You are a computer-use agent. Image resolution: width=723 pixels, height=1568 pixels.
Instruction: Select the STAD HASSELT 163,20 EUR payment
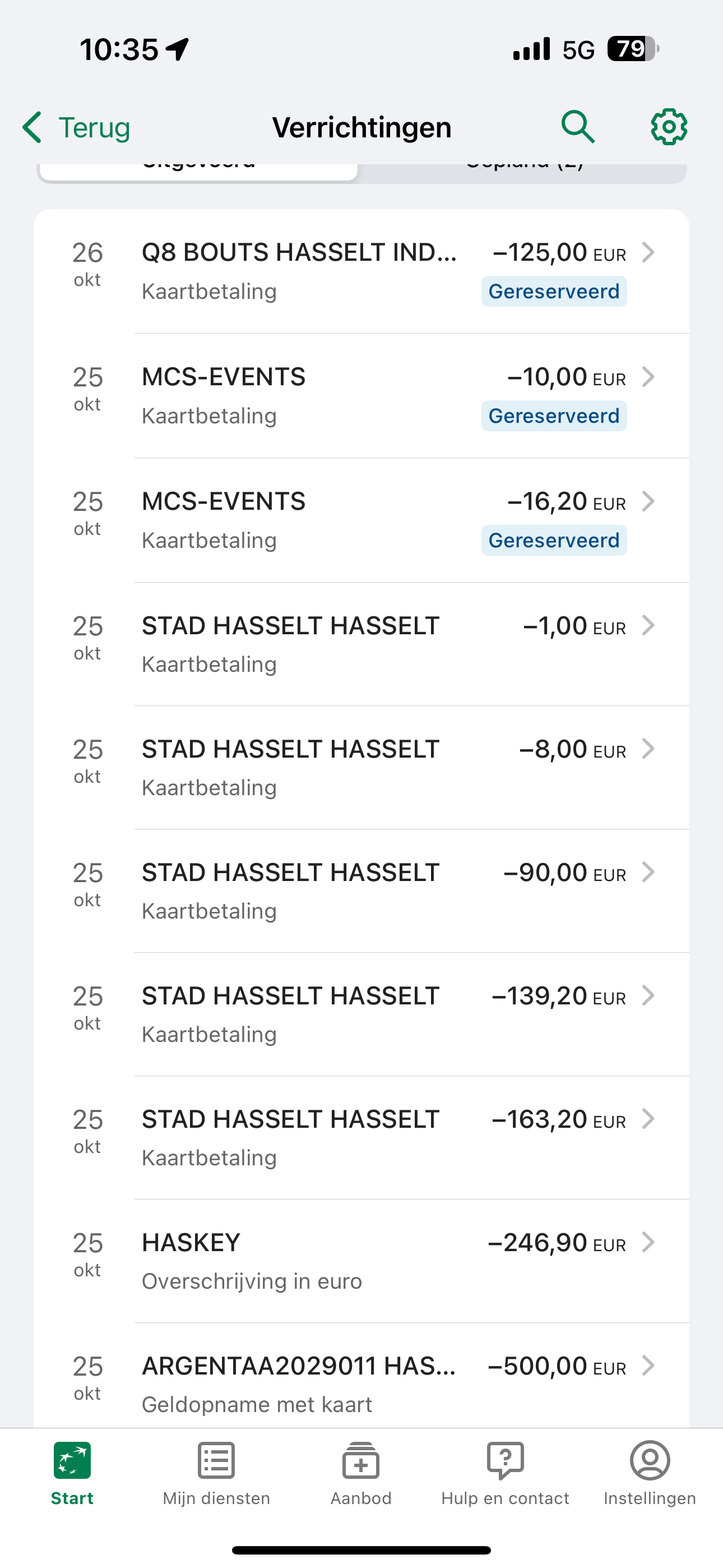click(x=361, y=1138)
